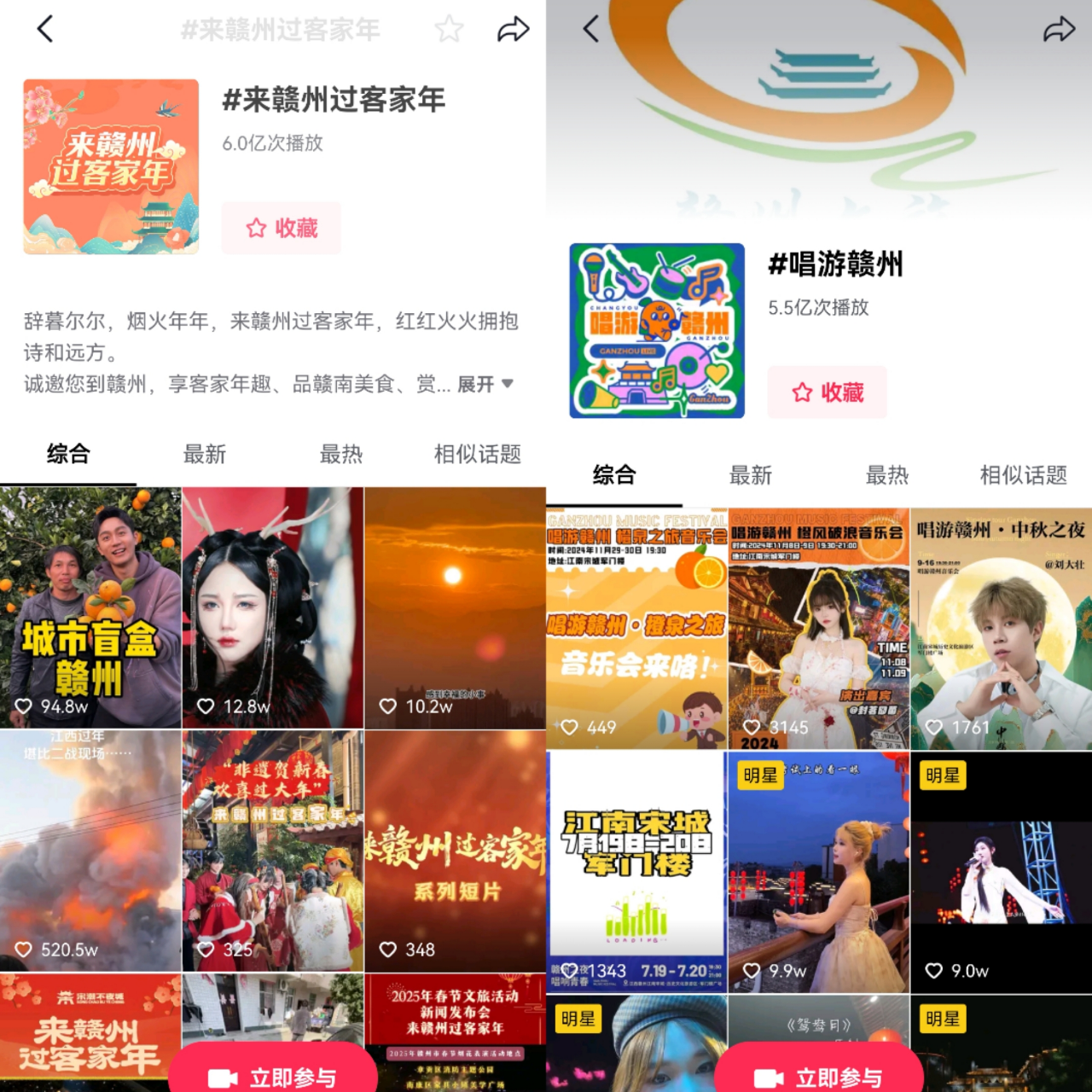The width and height of the screenshot is (1092, 1092).
Task: Switch to 最新 tab under 来赣州过客家年
Action: 205,454
